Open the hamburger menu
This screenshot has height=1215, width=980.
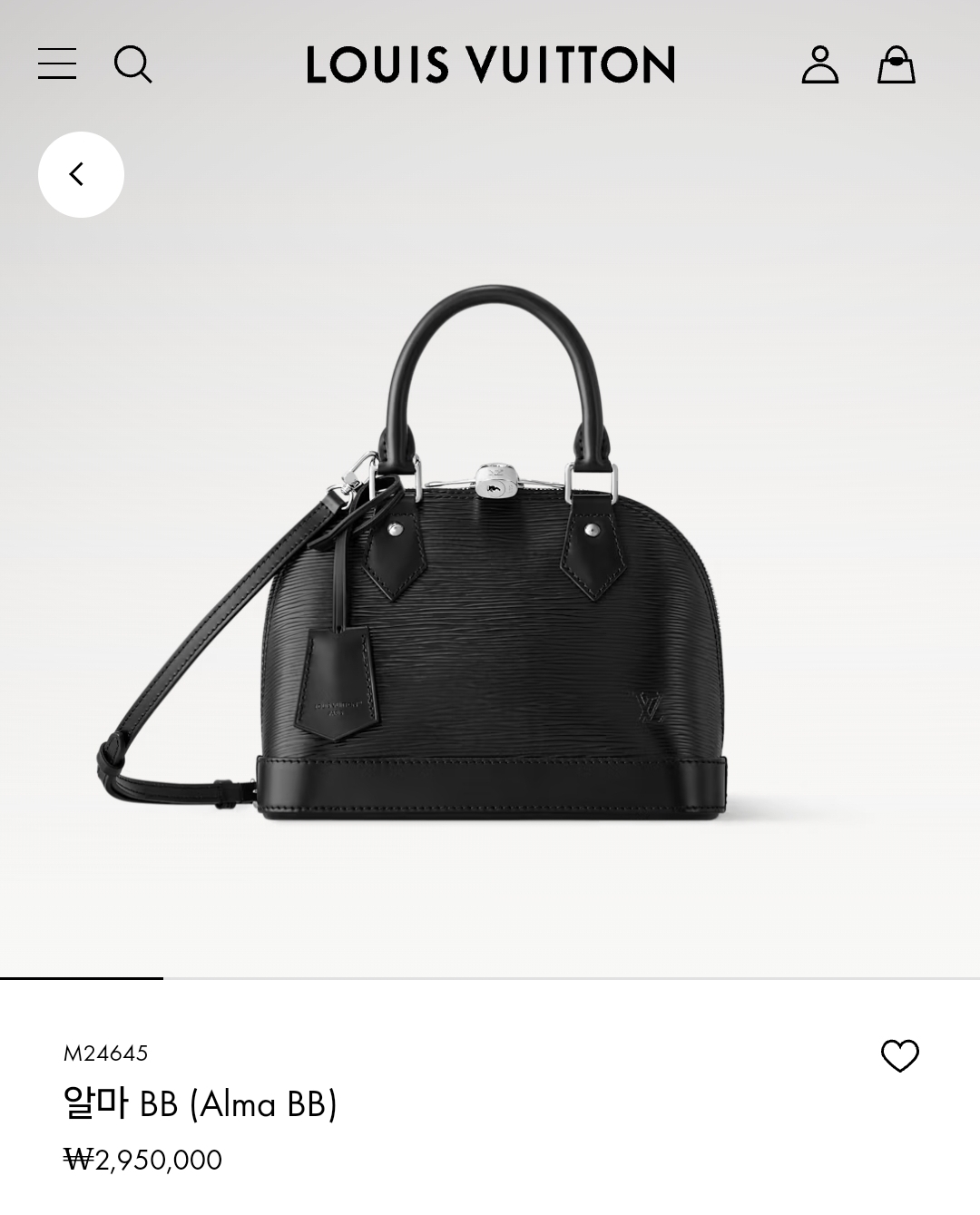click(x=56, y=64)
